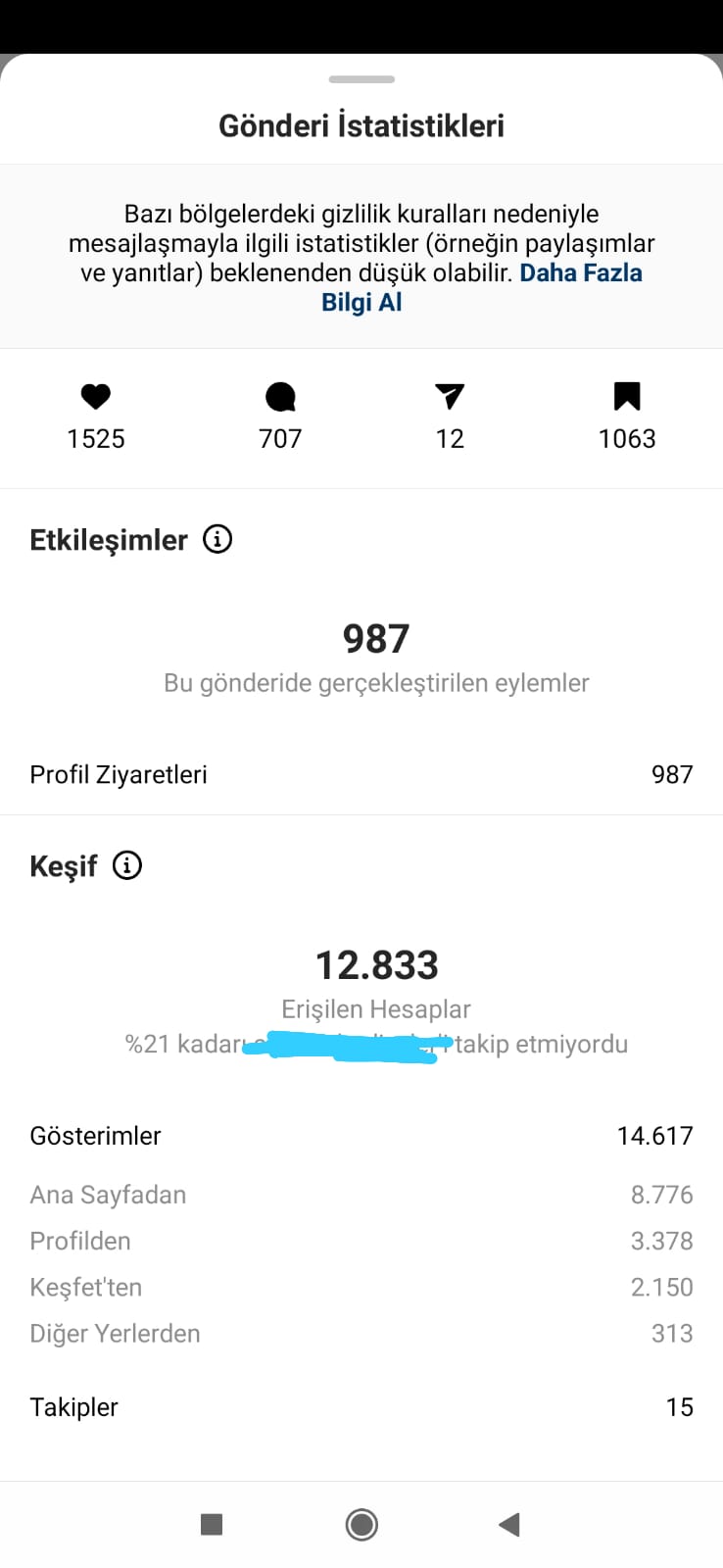Tap the sheet drag handle at the top
This screenshot has height=1568, width=723.
(x=361, y=79)
